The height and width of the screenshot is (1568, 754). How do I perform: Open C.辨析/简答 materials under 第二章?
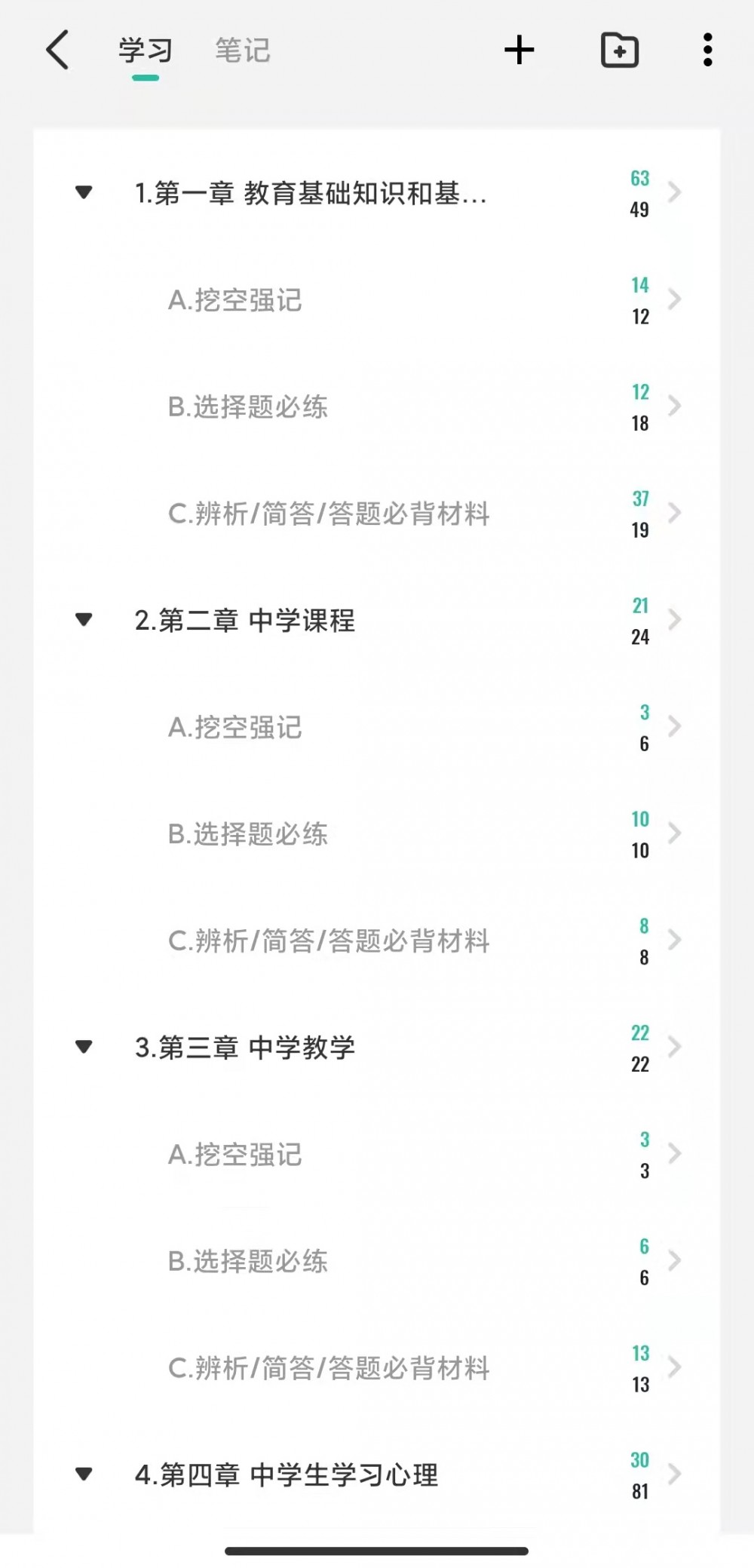click(x=377, y=940)
